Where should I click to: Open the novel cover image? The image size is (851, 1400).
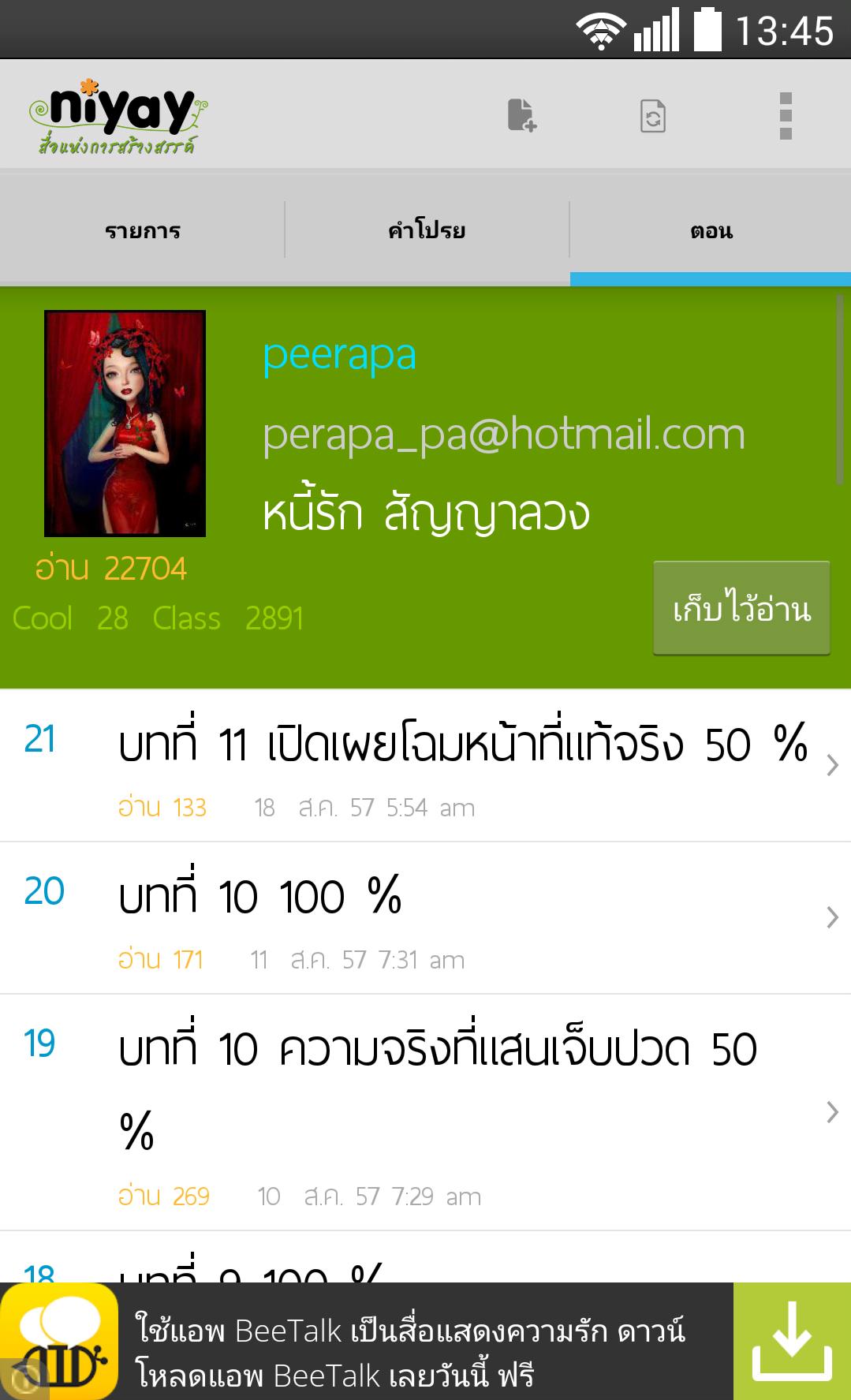(x=125, y=424)
